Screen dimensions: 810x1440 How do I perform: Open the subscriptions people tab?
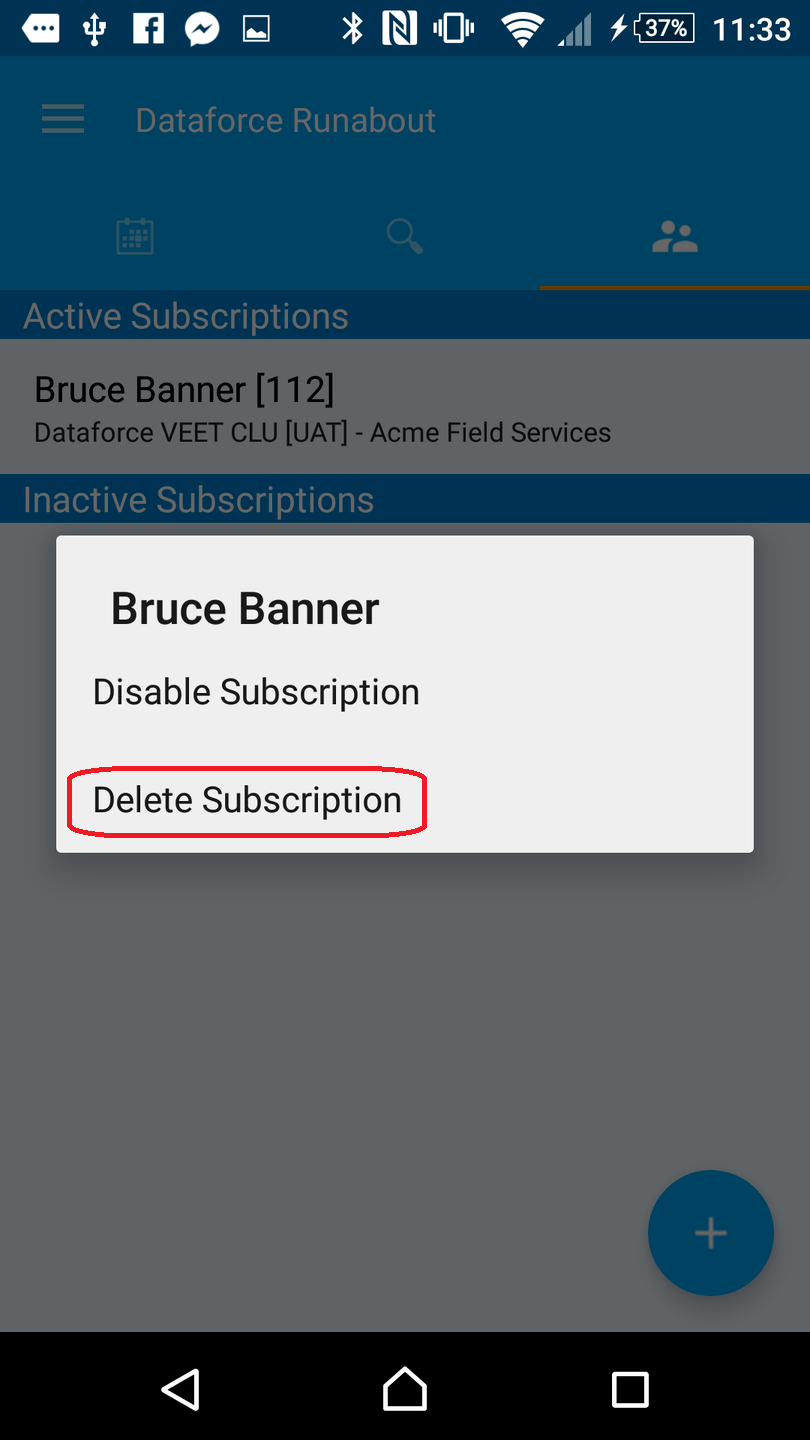point(674,237)
